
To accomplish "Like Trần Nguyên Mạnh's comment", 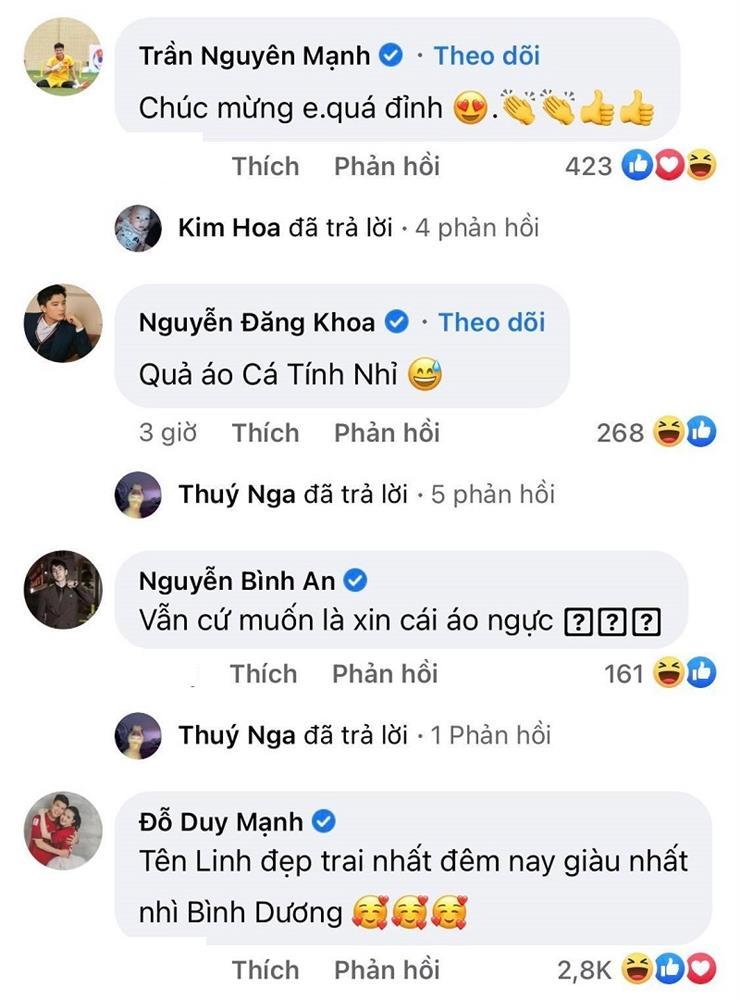I will coord(265,166).
